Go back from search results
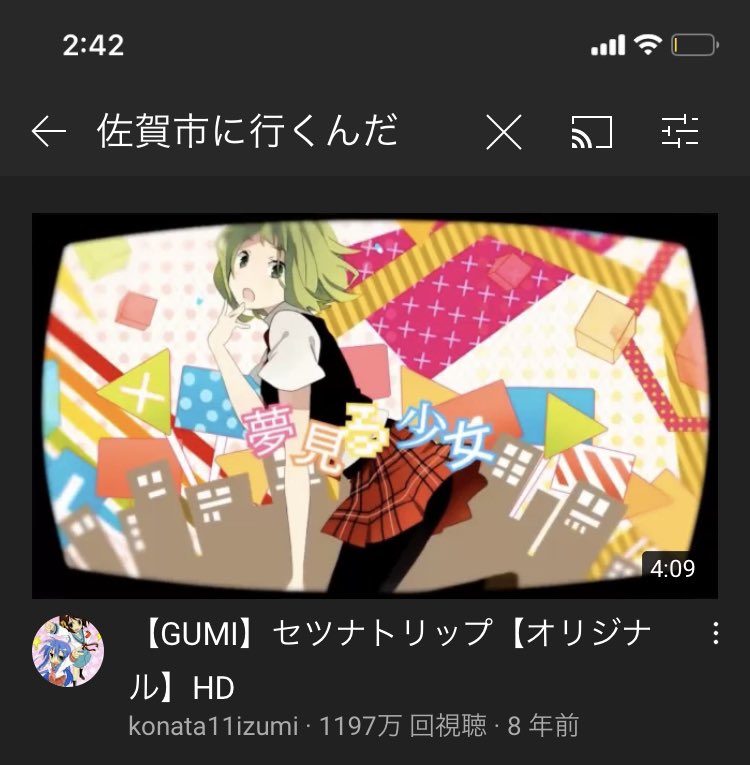 coord(48,131)
